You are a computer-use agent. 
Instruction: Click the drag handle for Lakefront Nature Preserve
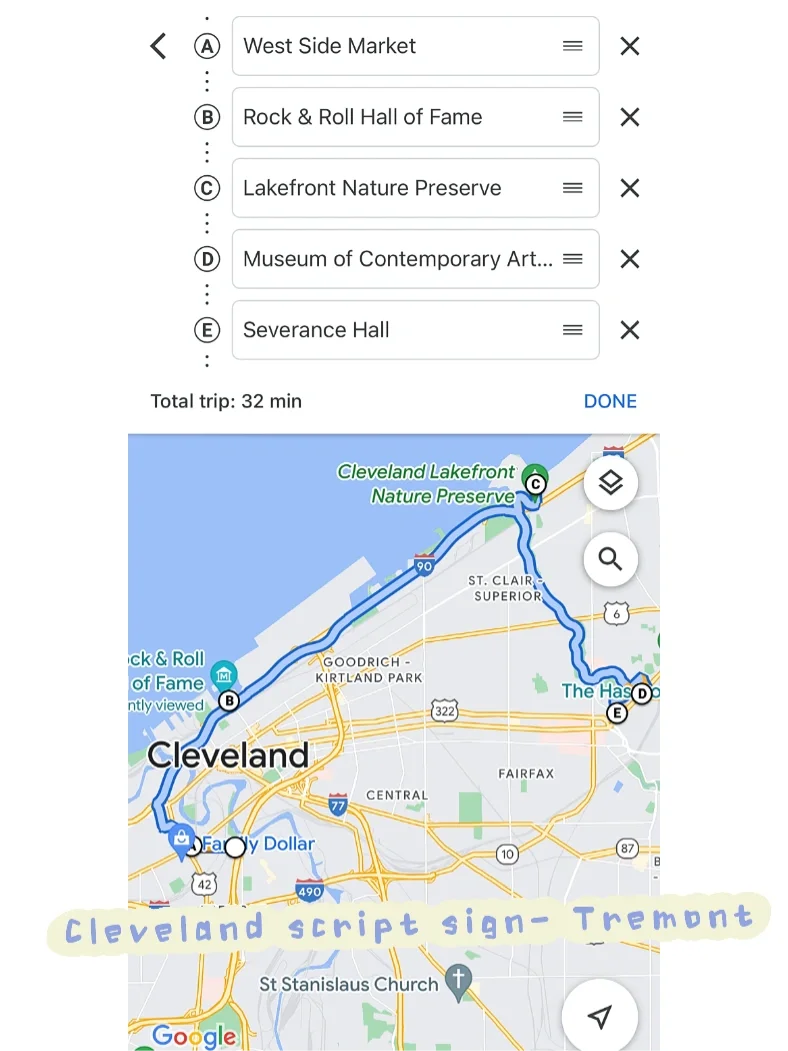click(572, 188)
